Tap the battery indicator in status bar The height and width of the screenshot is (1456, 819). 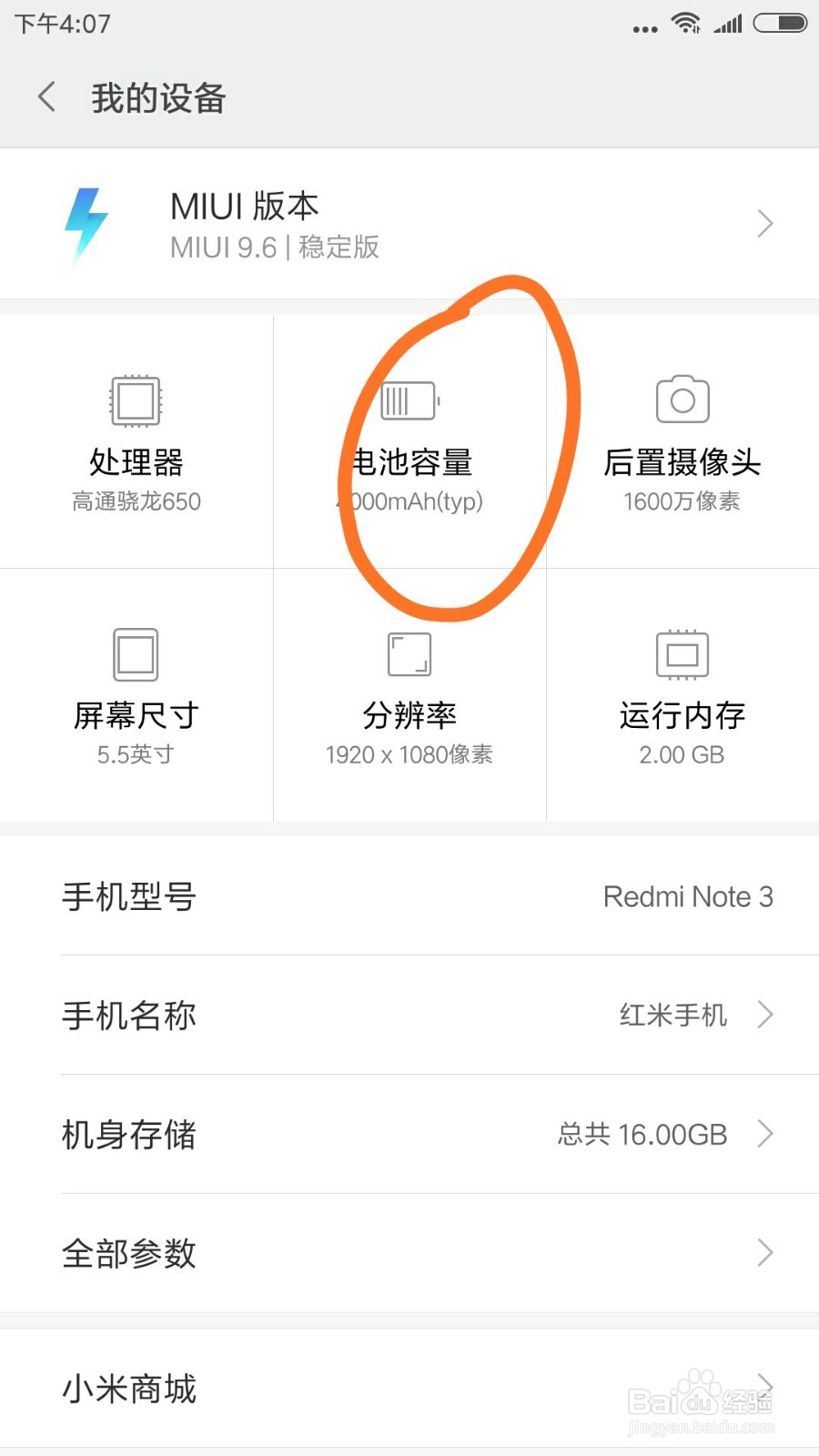[x=780, y=24]
